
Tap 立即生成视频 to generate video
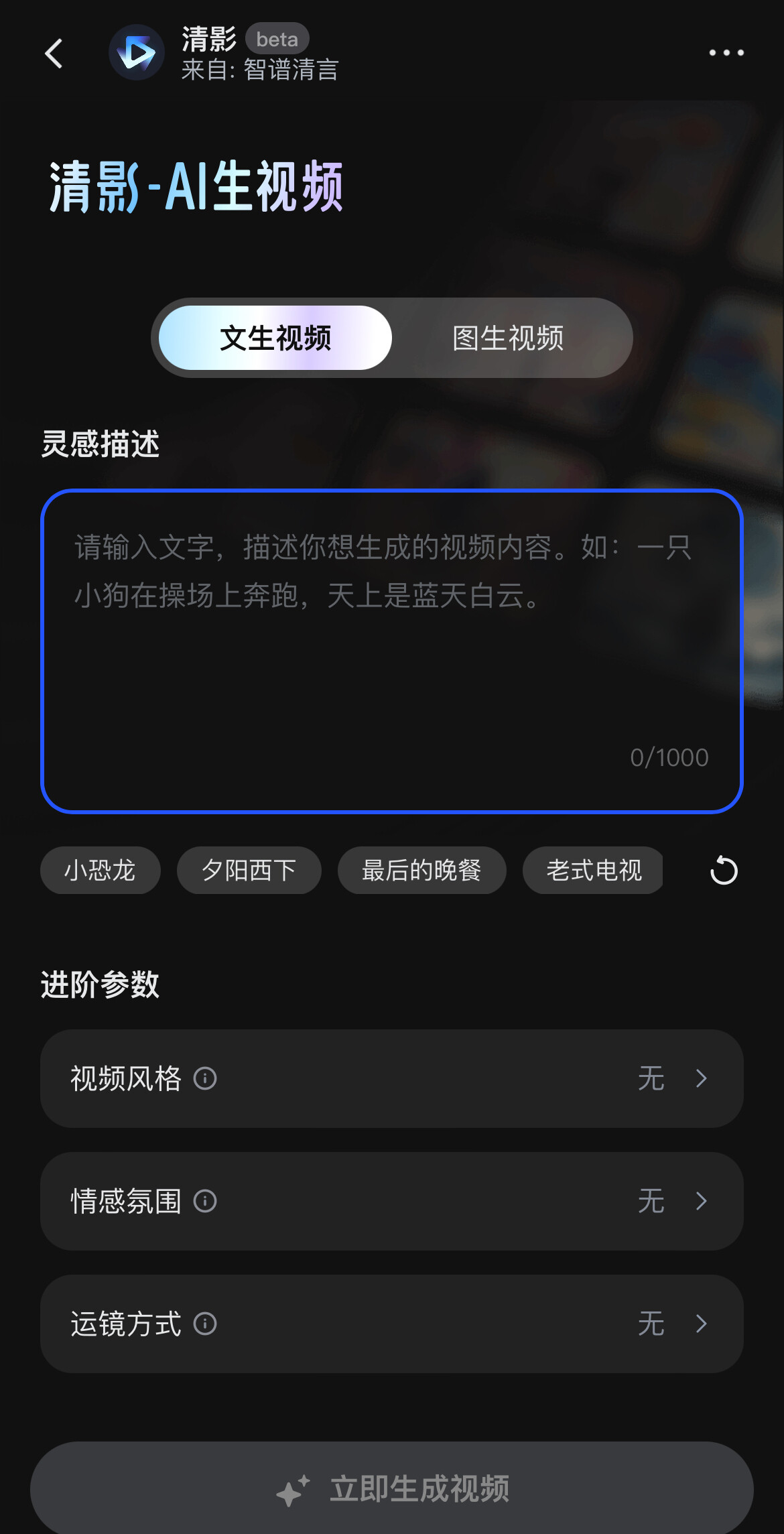pyautogui.click(x=391, y=1489)
